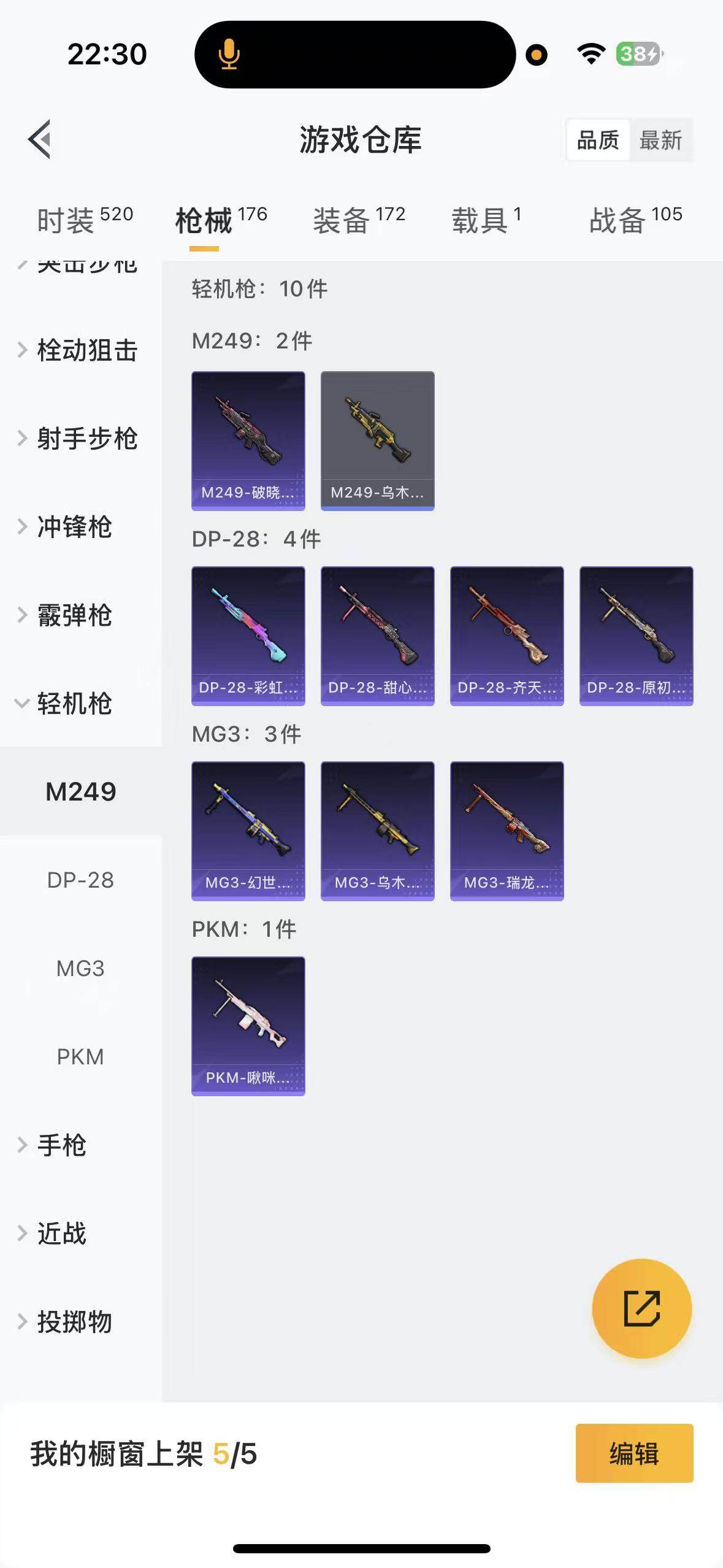
Task: Tap the 编辑 button
Action: tap(635, 1453)
